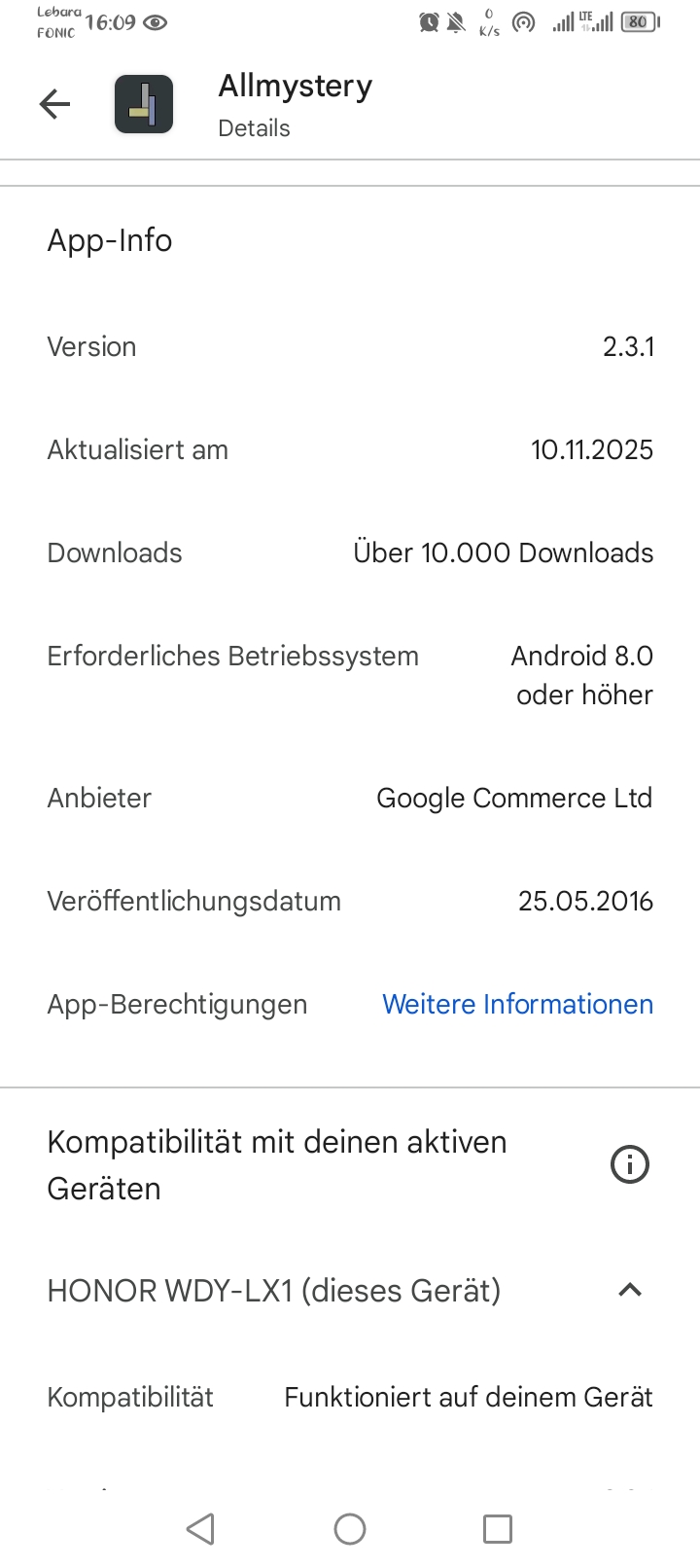Image resolution: width=700 pixels, height=1568 pixels.
Task: Open Weitere Informationen for App-Berechtigungen
Action: tap(517, 1004)
